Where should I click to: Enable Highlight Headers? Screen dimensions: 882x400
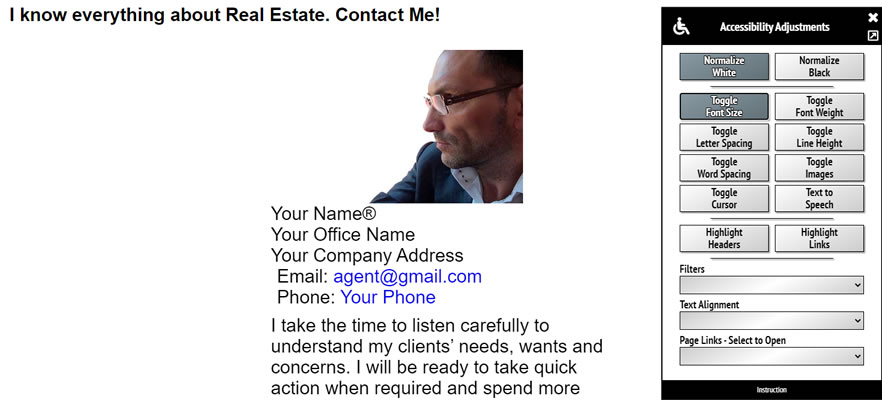pyautogui.click(x=724, y=238)
